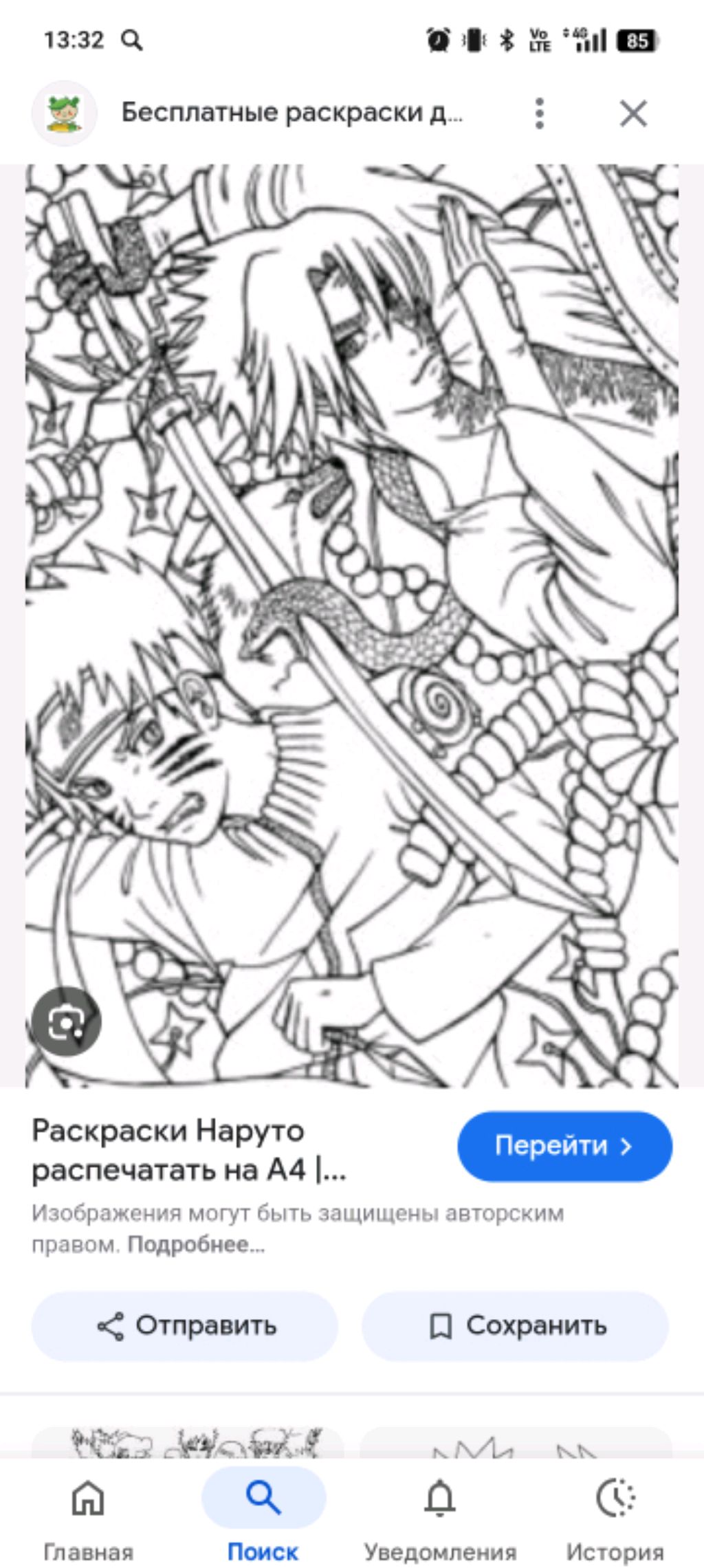
Task: Search this image with Google Lens
Action: [66, 1022]
